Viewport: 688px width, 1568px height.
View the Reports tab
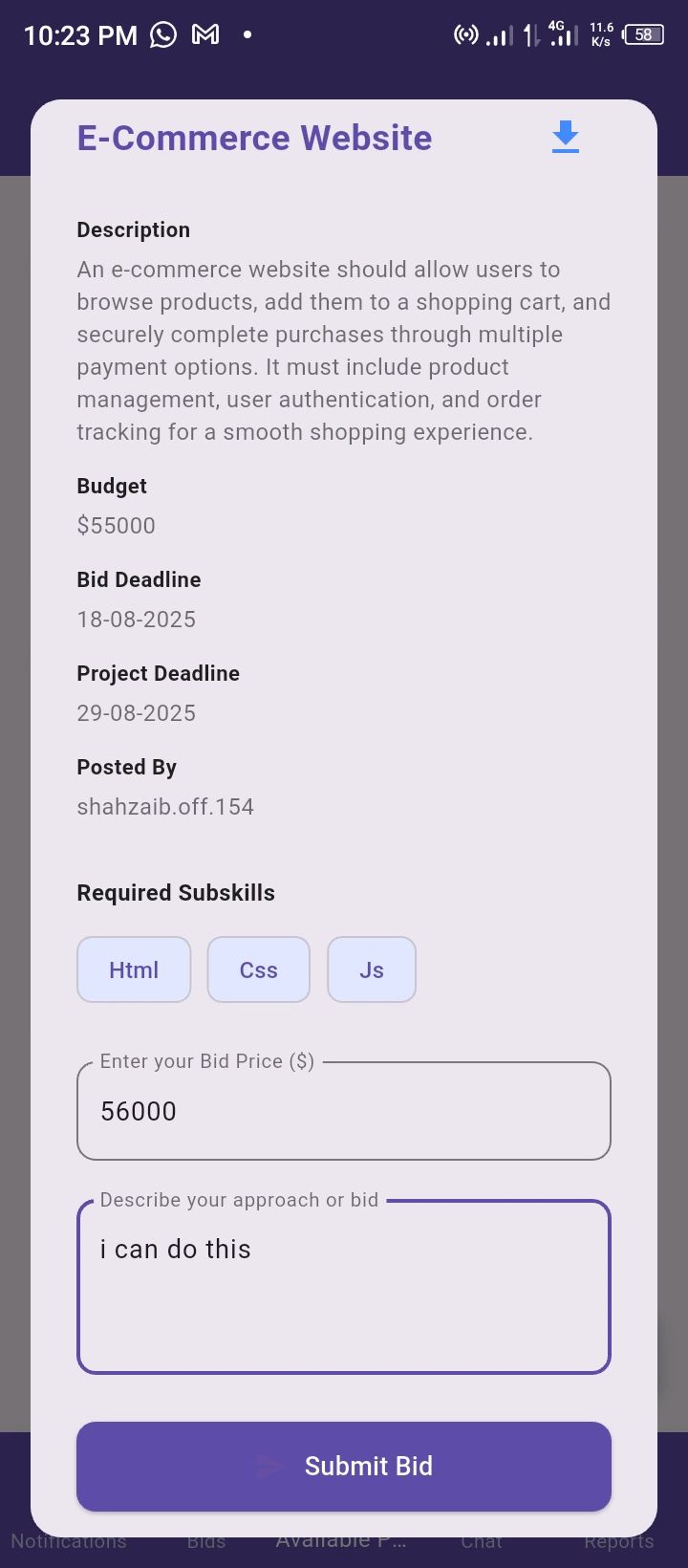click(x=618, y=1541)
